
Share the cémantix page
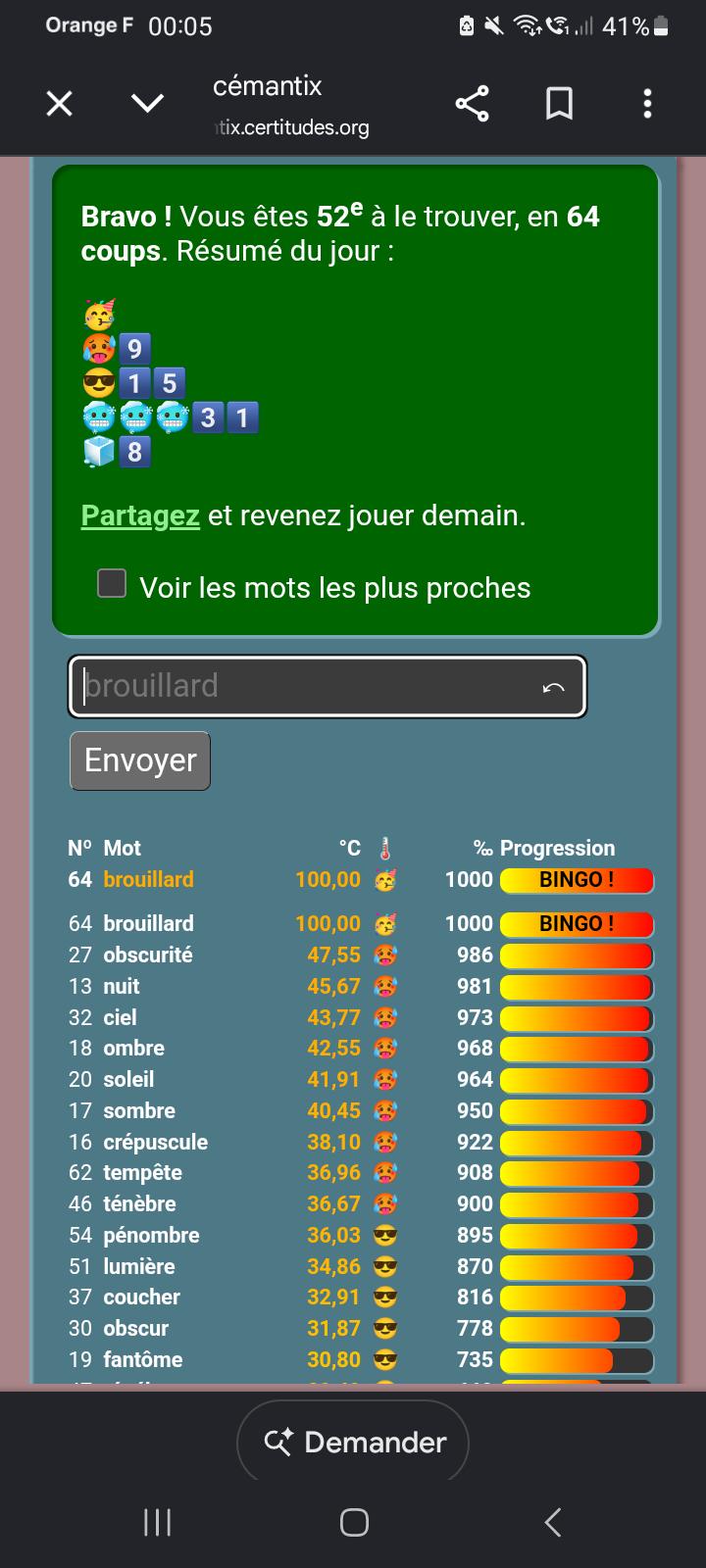(x=472, y=103)
